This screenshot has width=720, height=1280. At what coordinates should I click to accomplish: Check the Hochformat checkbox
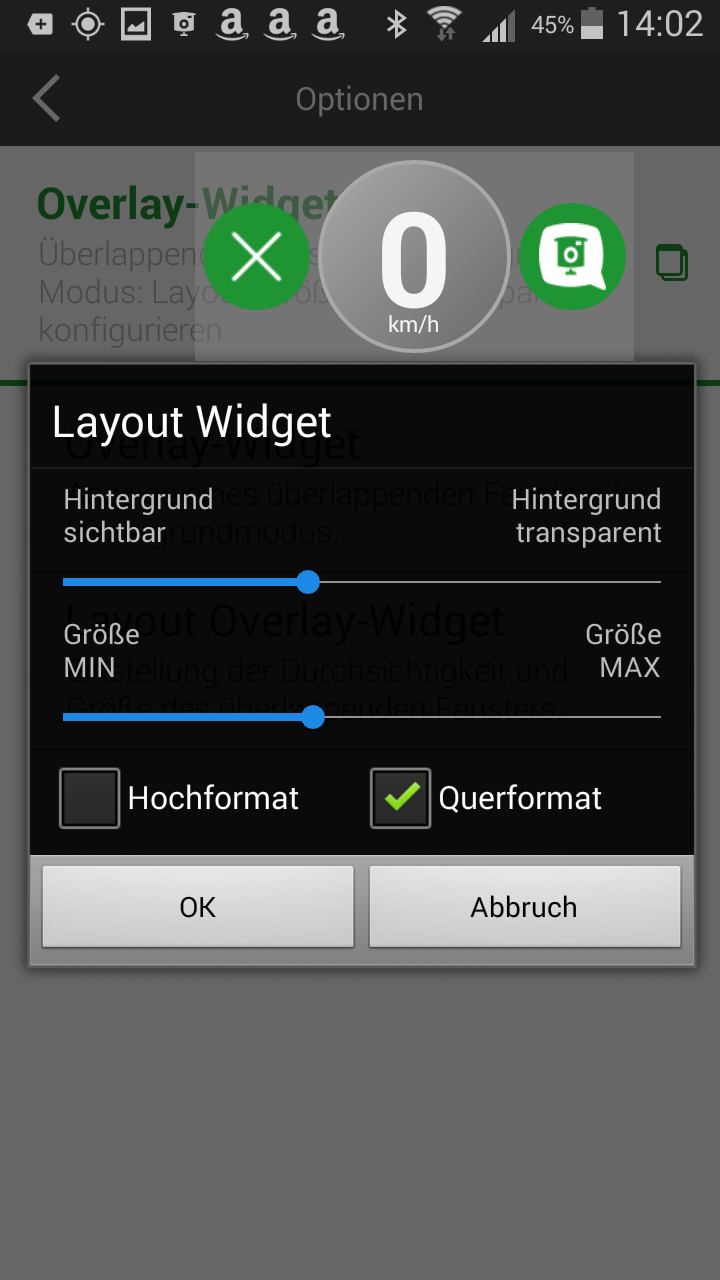tap(90, 798)
